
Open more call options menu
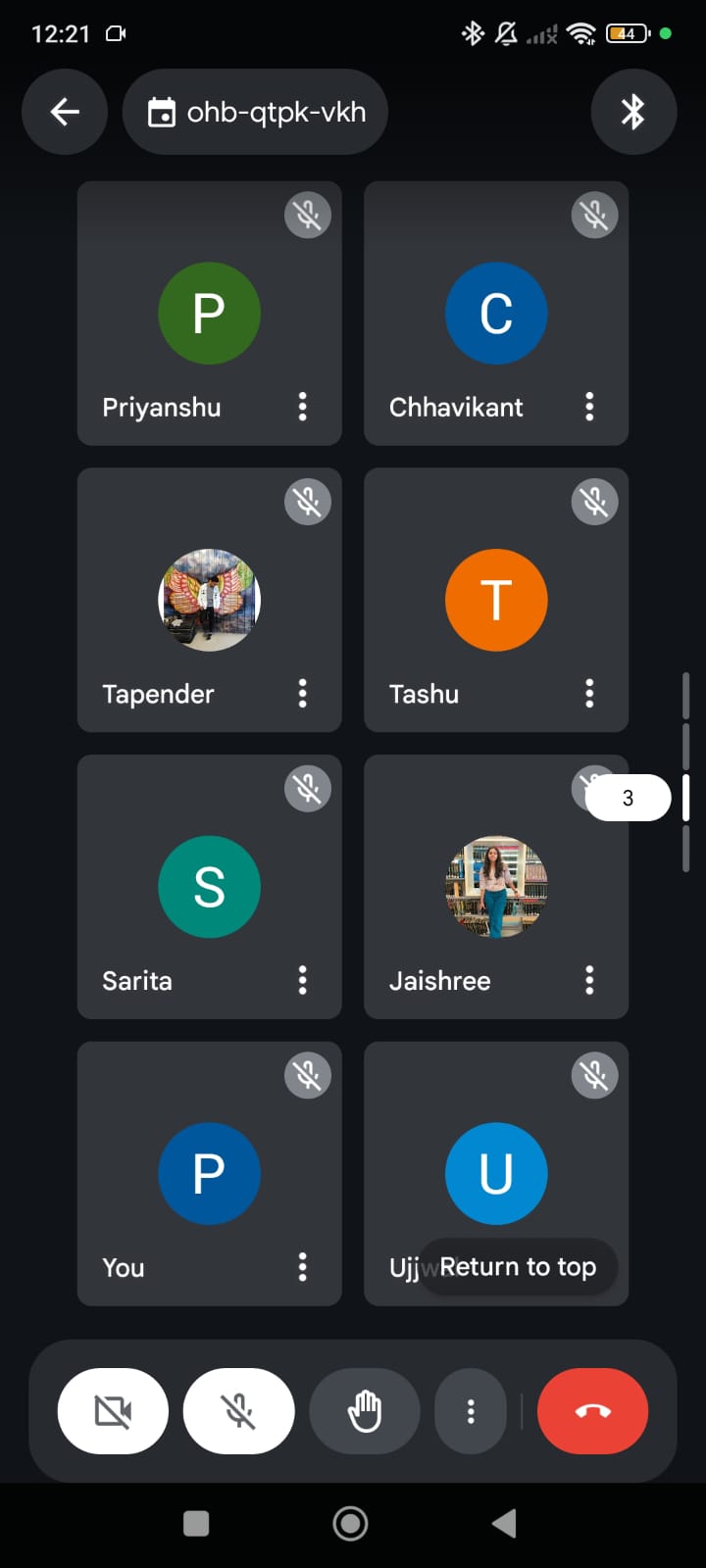(471, 1411)
